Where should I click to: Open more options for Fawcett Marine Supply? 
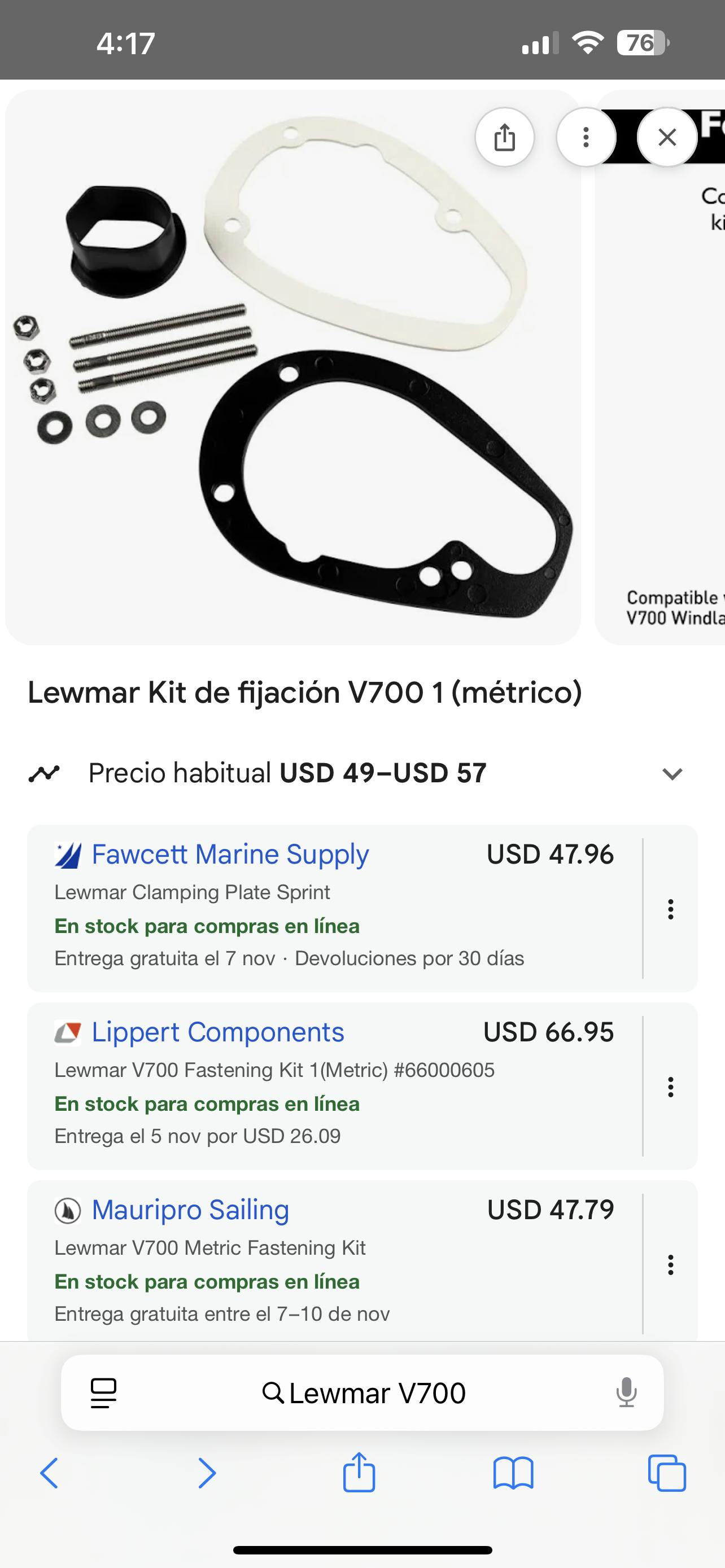[x=670, y=909]
